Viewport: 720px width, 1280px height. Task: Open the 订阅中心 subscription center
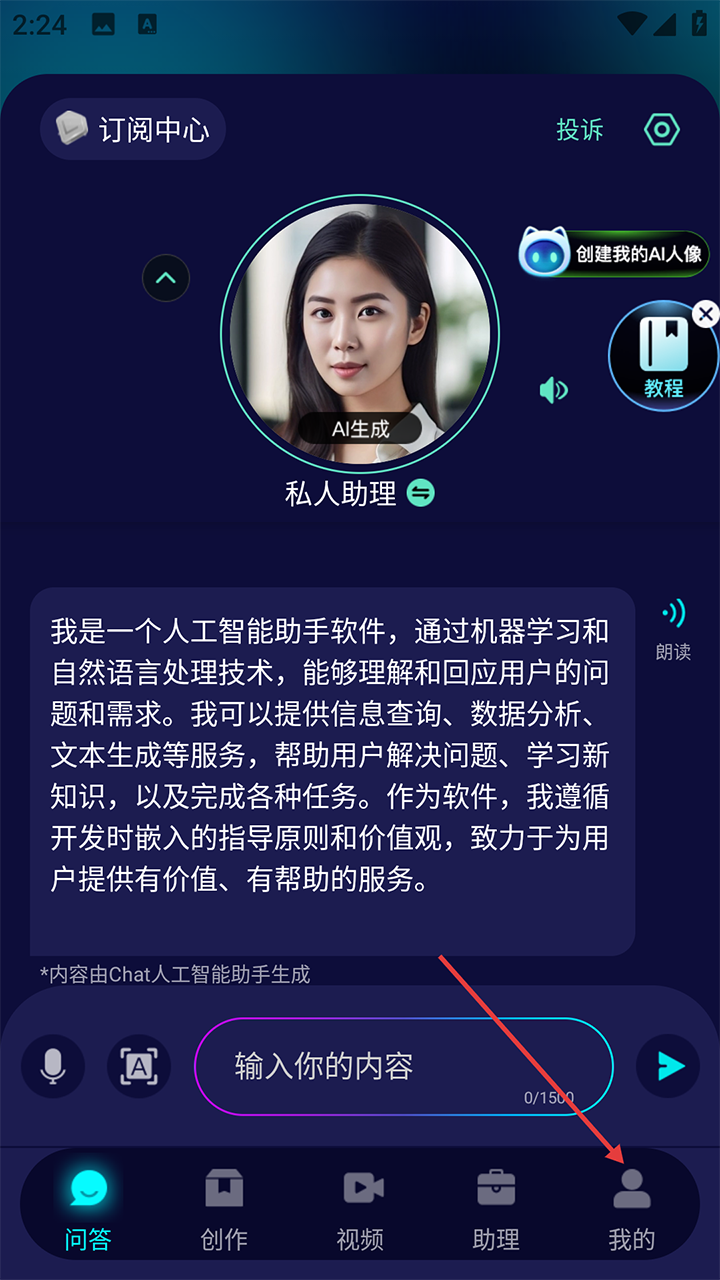coord(133,129)
